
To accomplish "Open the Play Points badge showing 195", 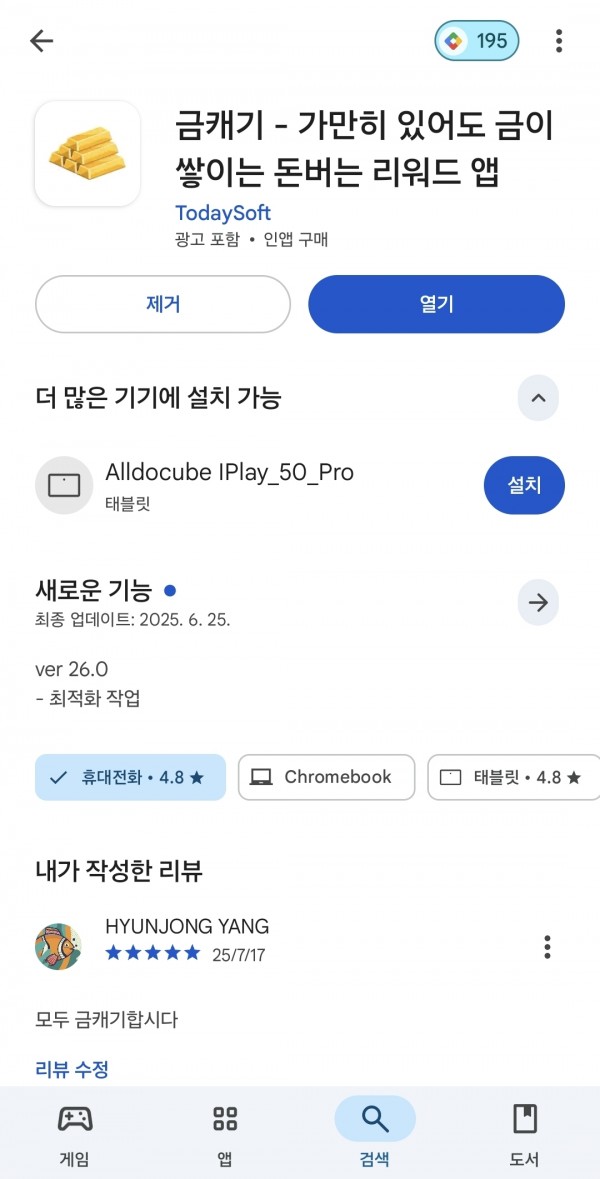I will click(x=477, y=41).
